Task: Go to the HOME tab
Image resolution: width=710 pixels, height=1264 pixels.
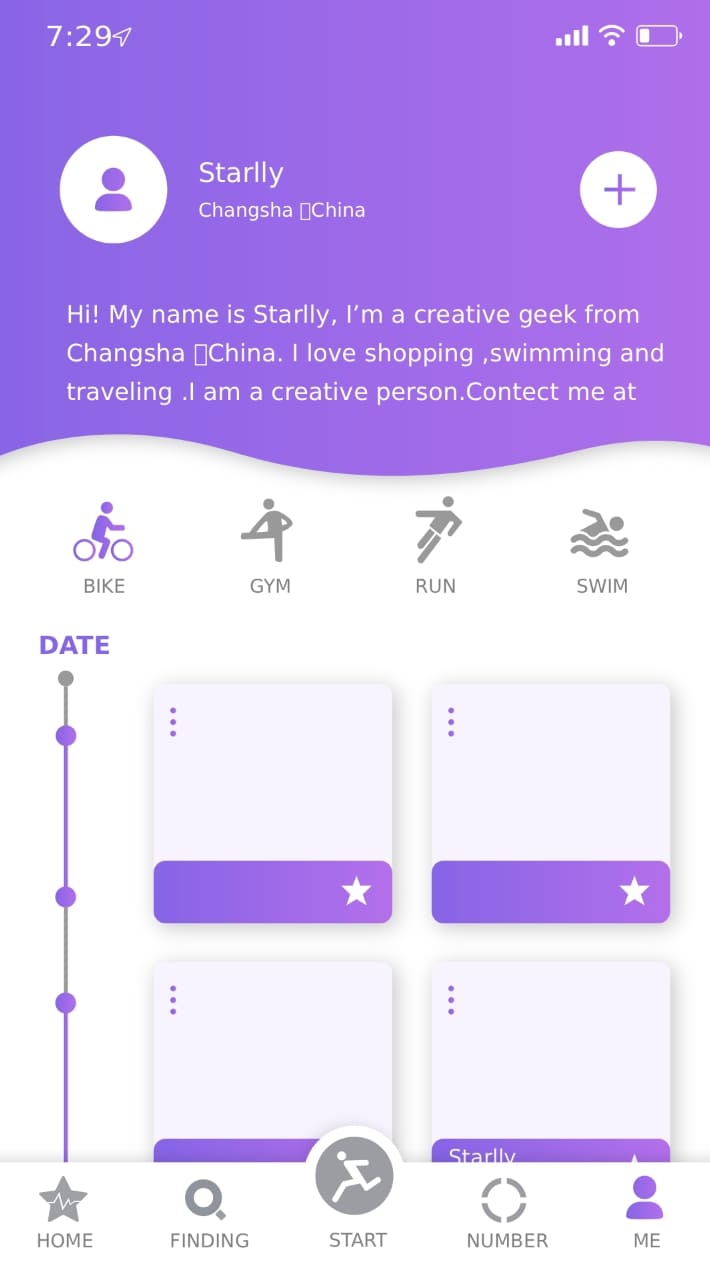Action: click(x=64, y=1212)
